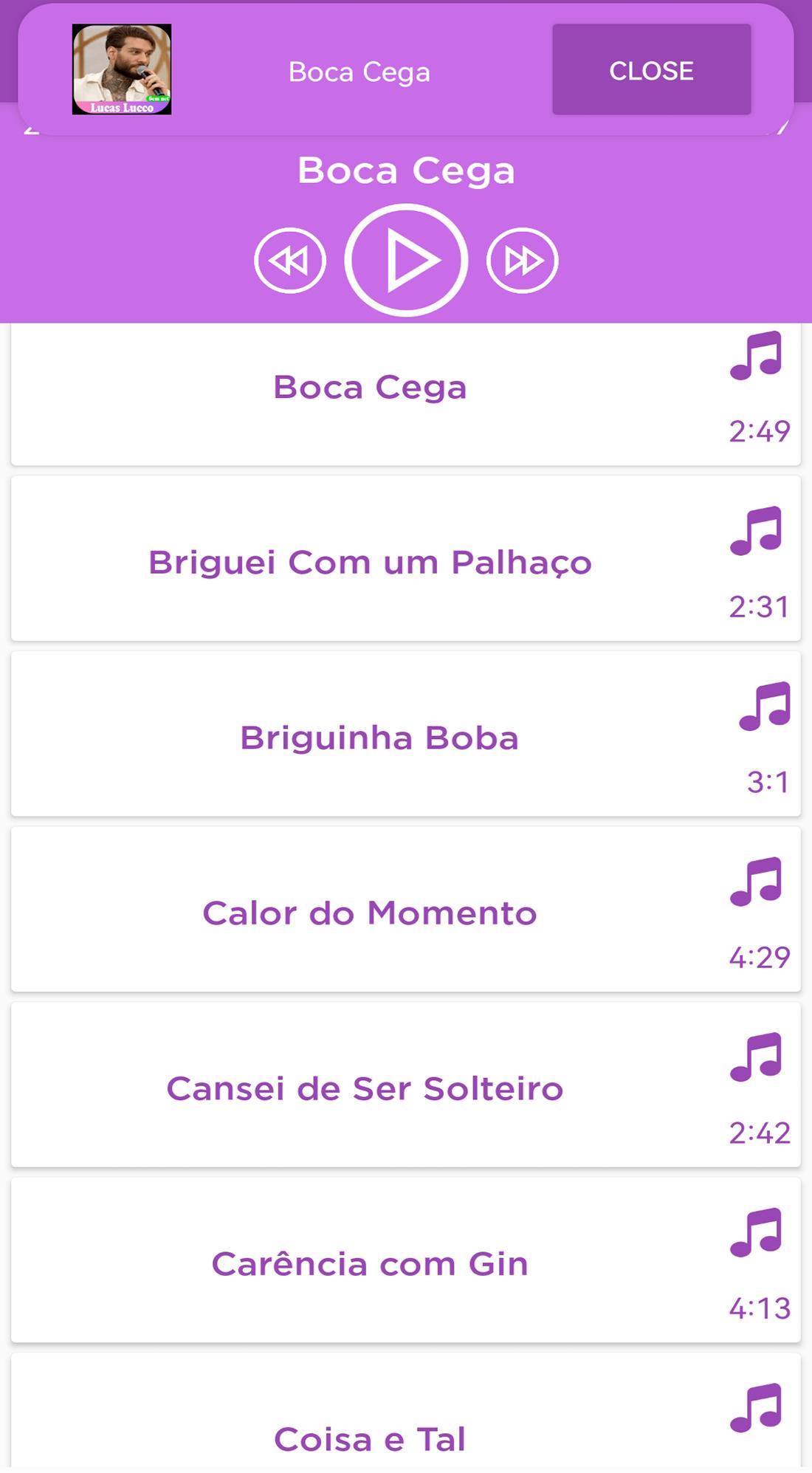The height and width of the screenshot is (1473, 812).
Task: Play the current song Boca Cega
Action: (x=406, y=260)
